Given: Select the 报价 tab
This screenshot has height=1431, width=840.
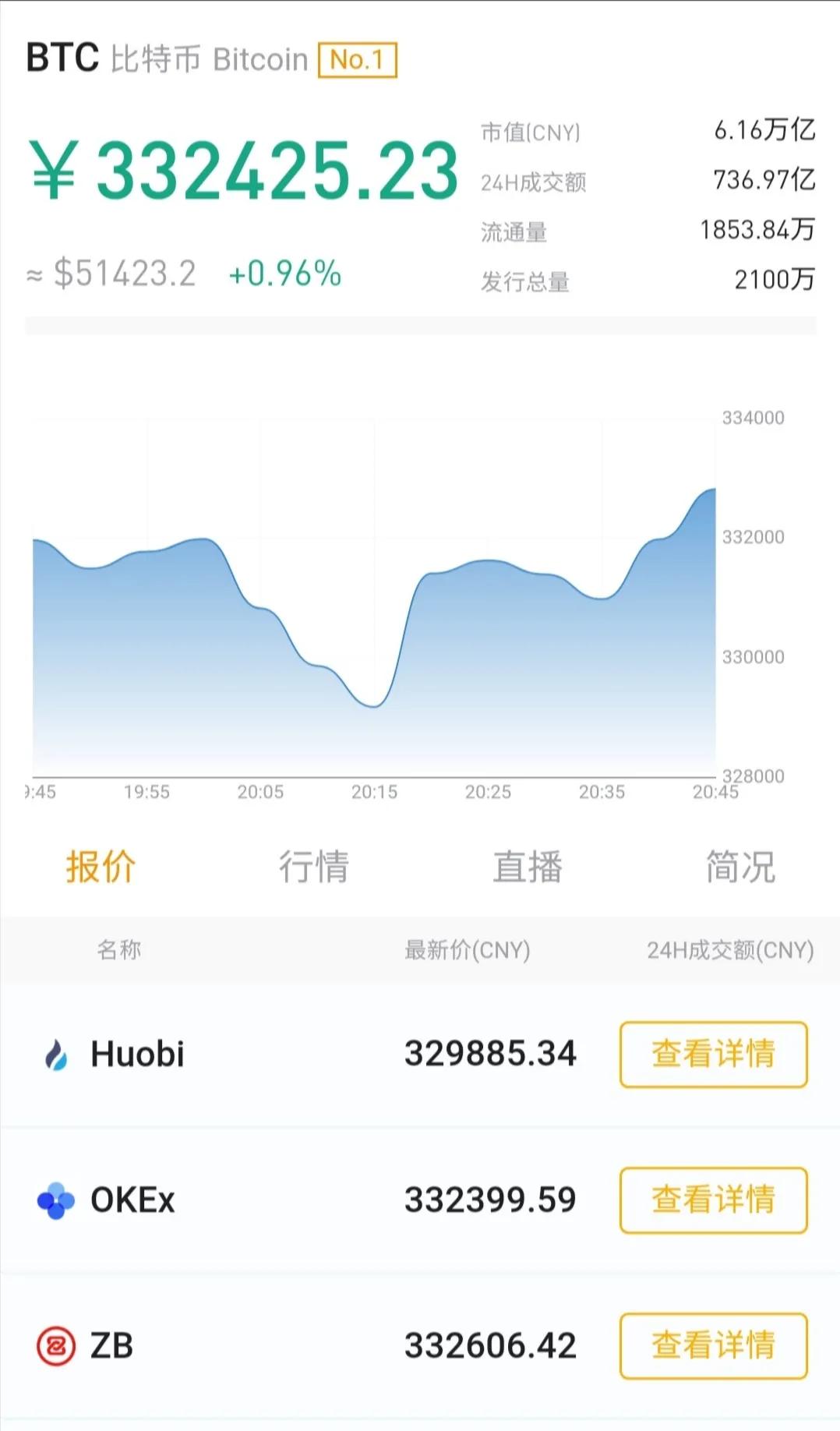Looking at the screenshot, I should pos(101,867).
